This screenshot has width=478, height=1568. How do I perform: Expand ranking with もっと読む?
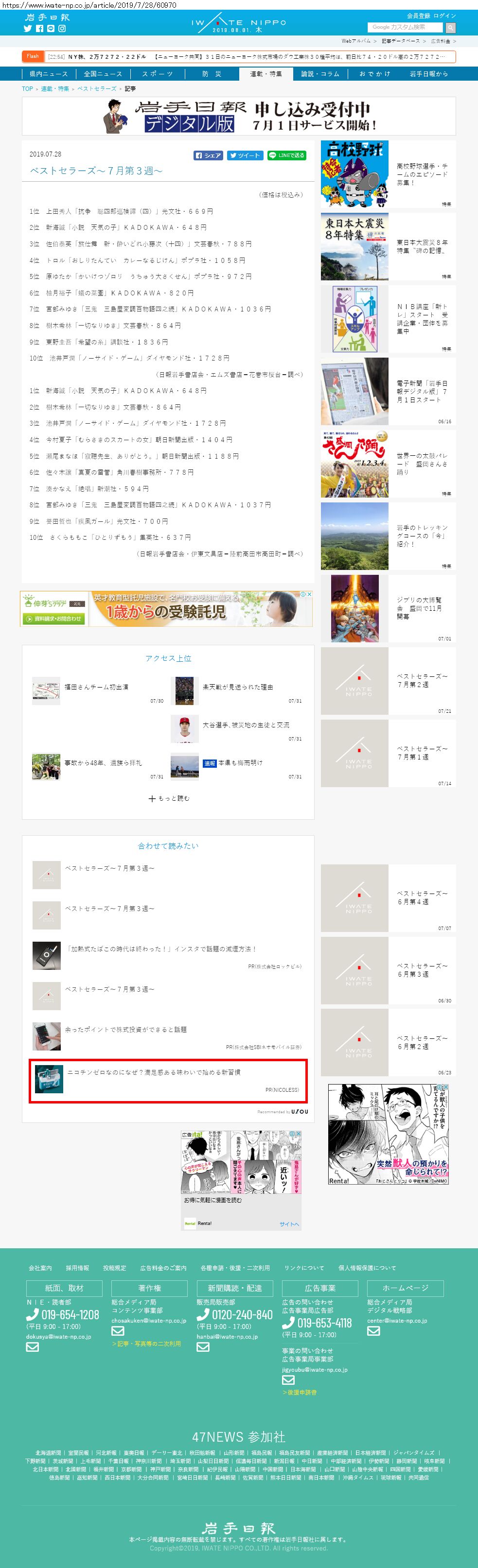[x=169, y=798]
